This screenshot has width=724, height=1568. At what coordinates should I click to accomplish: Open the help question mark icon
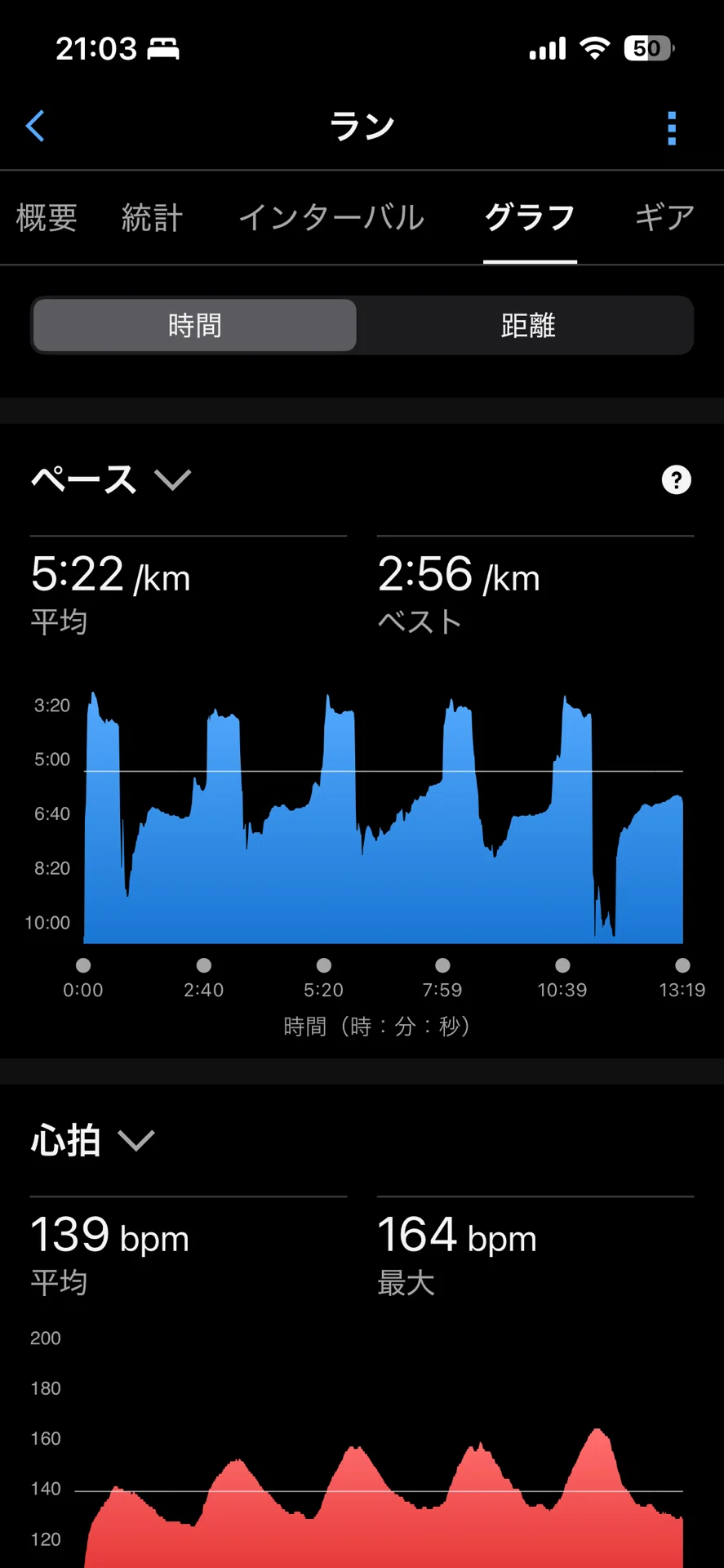tap(676, 480)
